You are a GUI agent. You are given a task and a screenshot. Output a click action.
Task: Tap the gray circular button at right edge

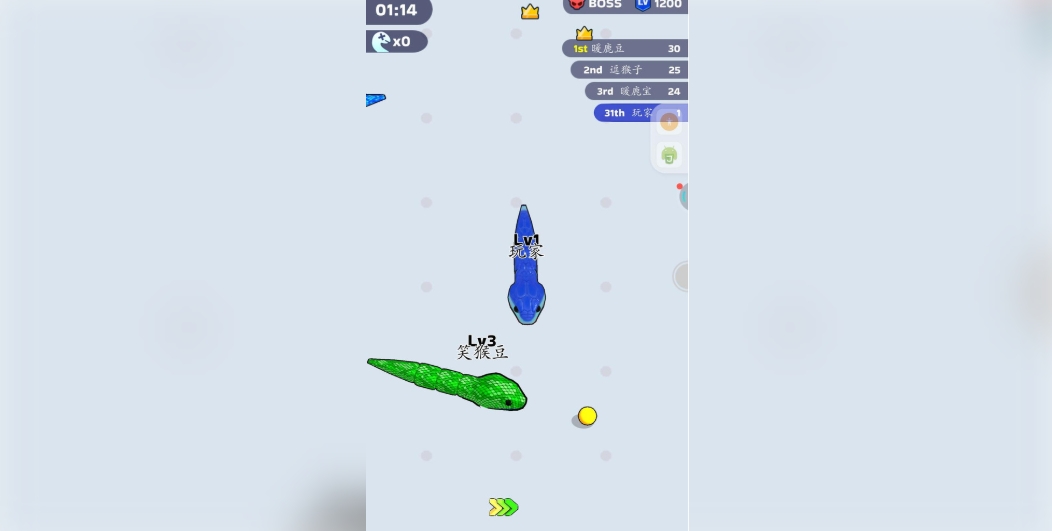(682, 276)
